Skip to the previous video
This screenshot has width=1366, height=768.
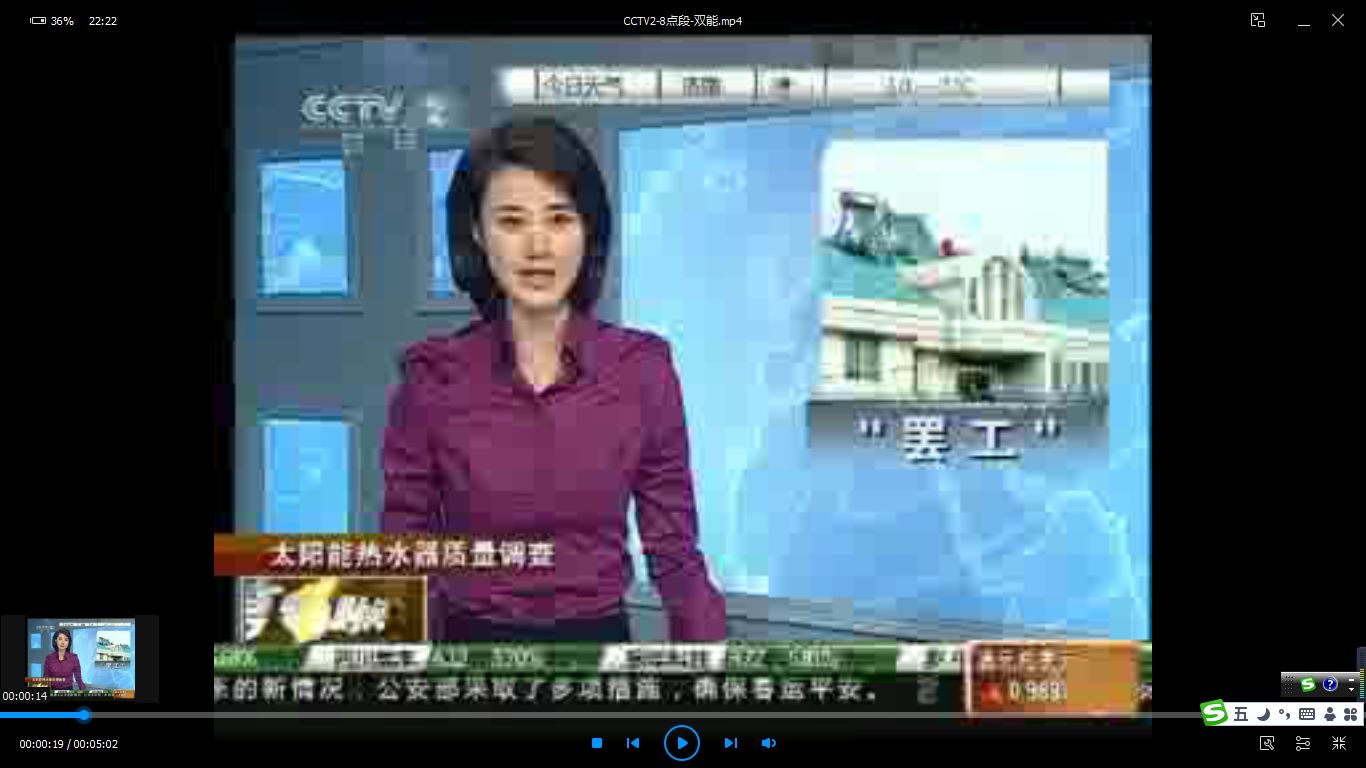pyautogui.click(x=633, y=743)
